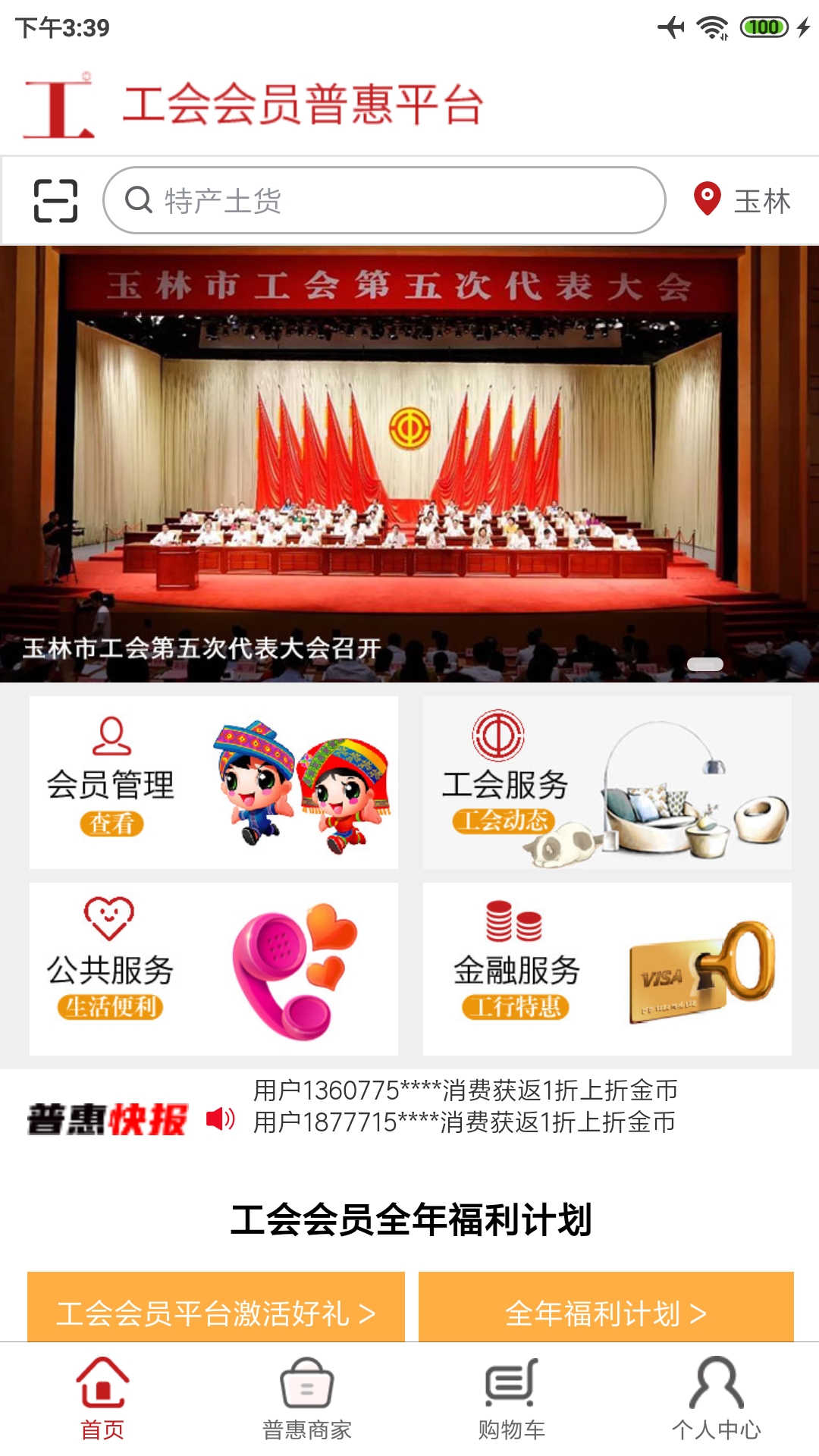Viewport: 819px width, 1456px height.
Task: Tap the QR code scan icon
Action: click(x=57, y=201)
